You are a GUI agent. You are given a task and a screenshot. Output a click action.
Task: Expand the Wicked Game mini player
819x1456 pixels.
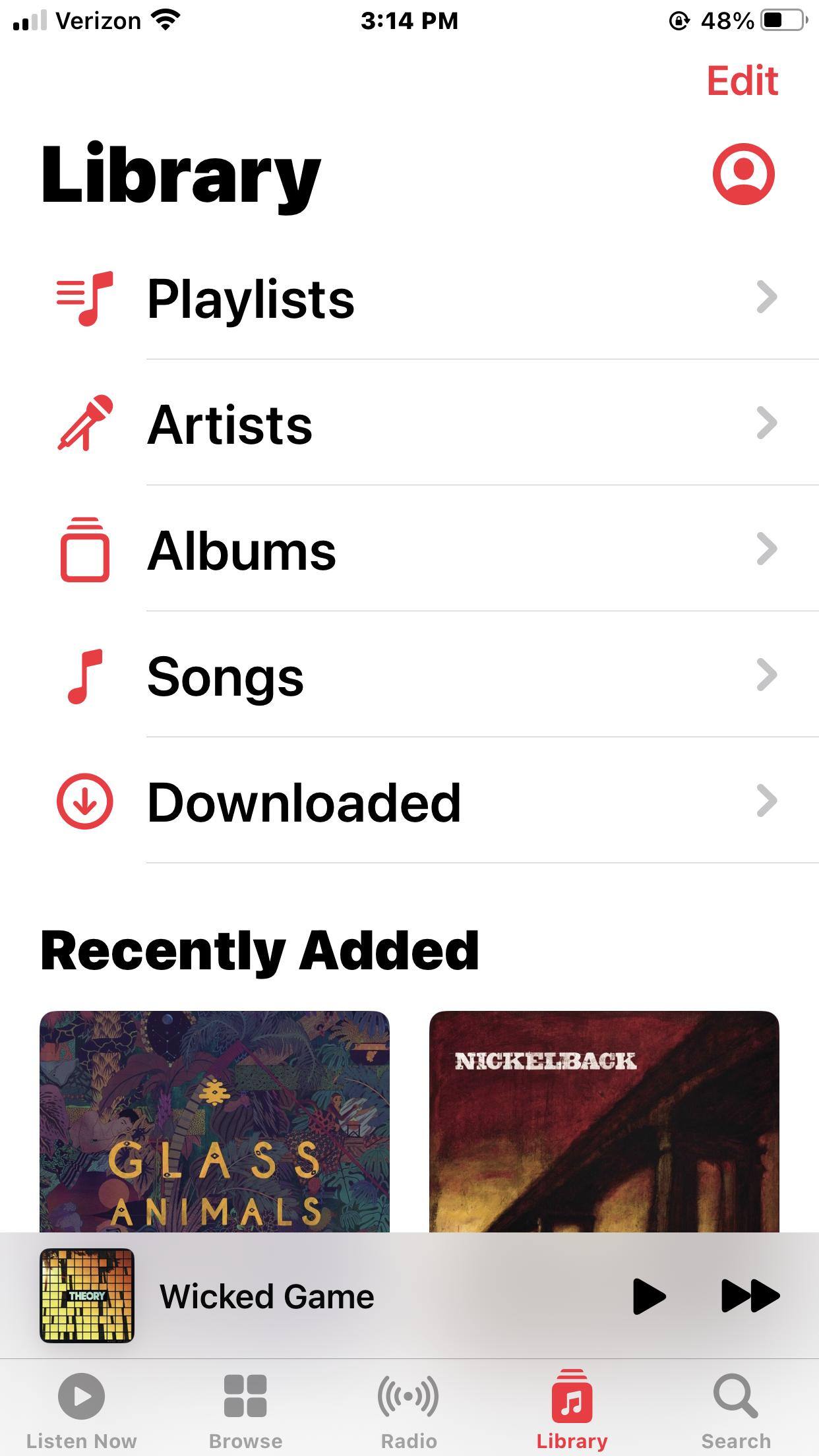(330, 1296)
